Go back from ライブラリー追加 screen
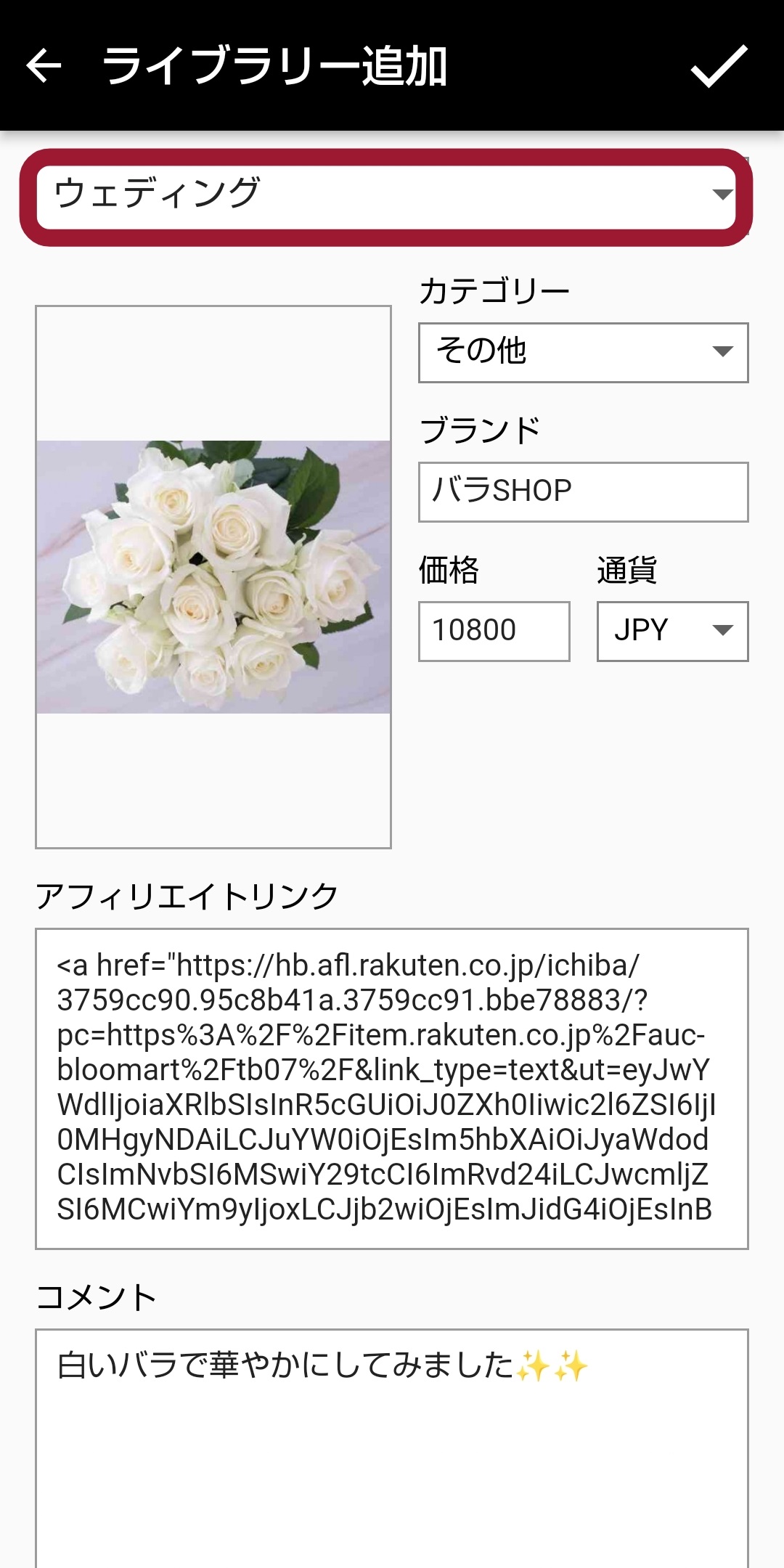The image size is (784, 1568). point(44,66)
